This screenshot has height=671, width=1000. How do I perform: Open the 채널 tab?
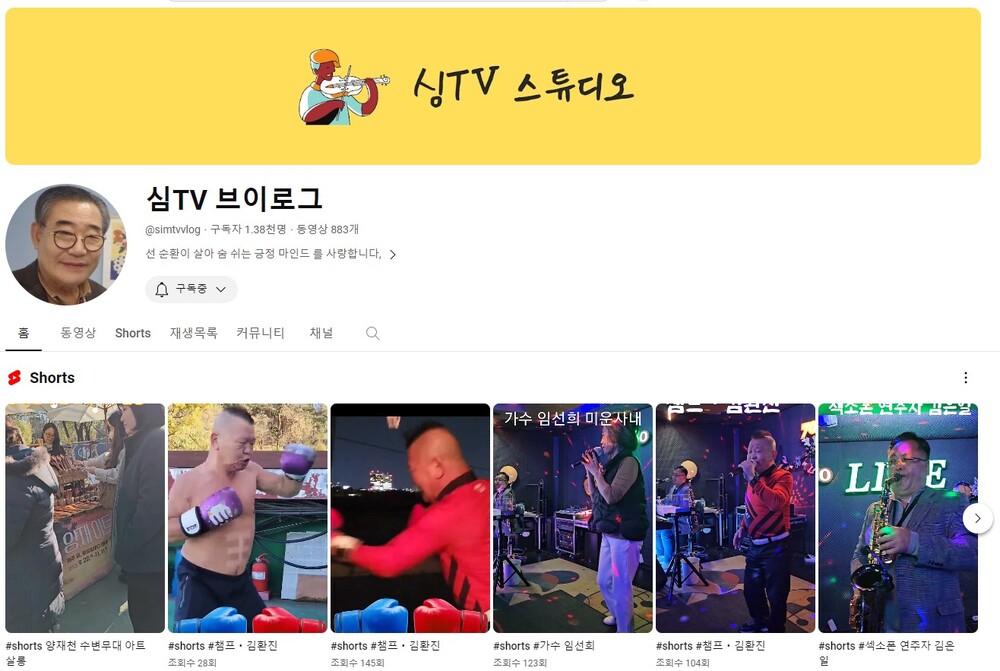pos(321,333)
